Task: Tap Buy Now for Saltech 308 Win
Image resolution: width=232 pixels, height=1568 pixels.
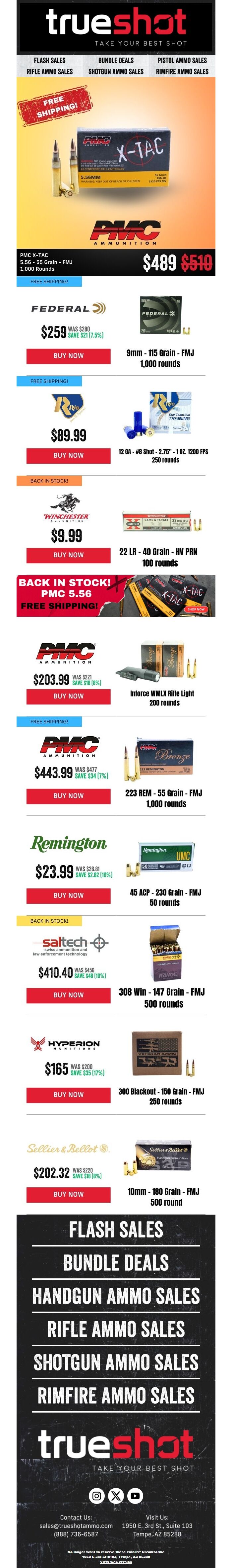Action: coord(68,995)
